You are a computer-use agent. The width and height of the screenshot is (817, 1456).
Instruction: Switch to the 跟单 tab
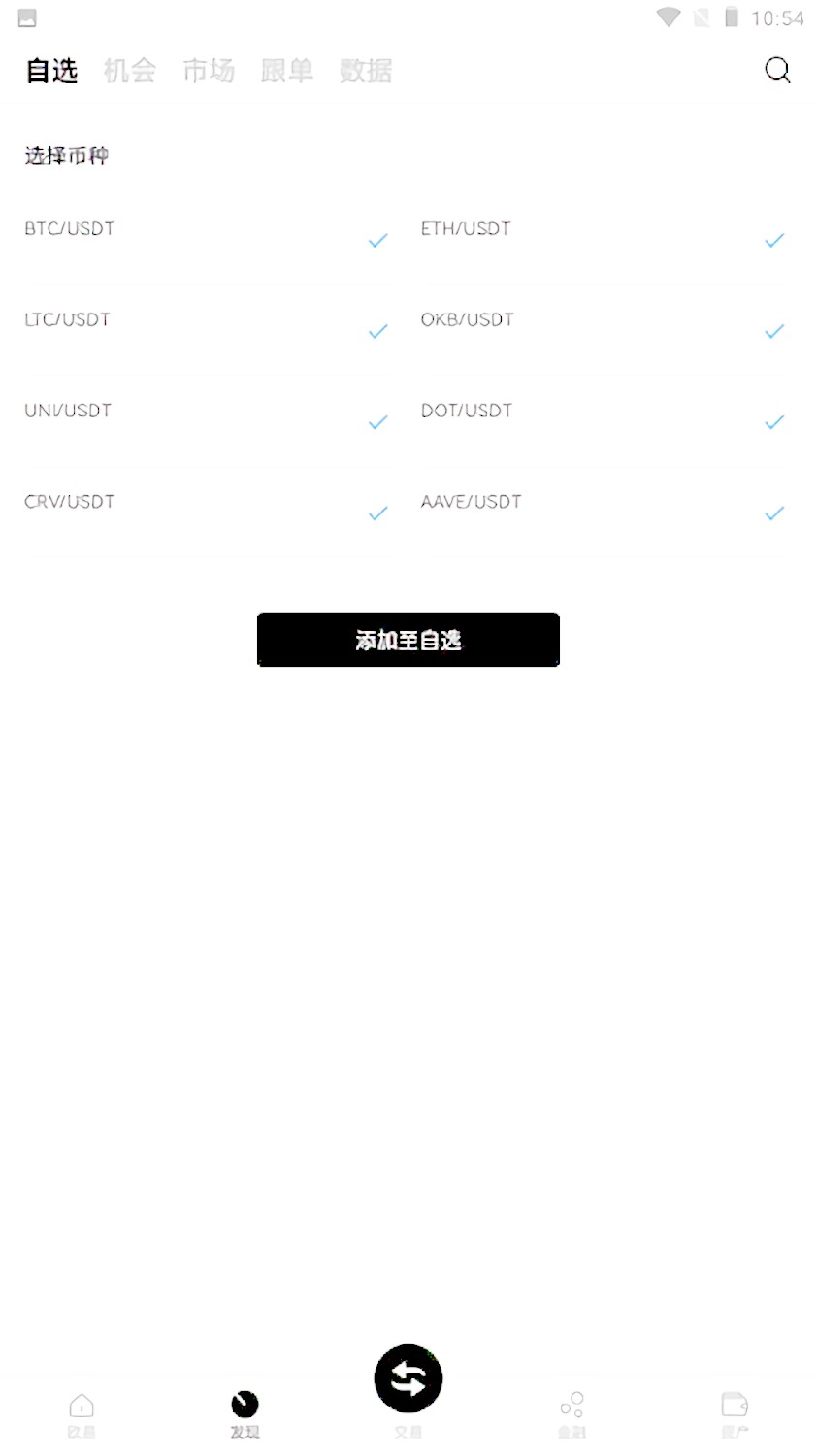tap(287, 70)
